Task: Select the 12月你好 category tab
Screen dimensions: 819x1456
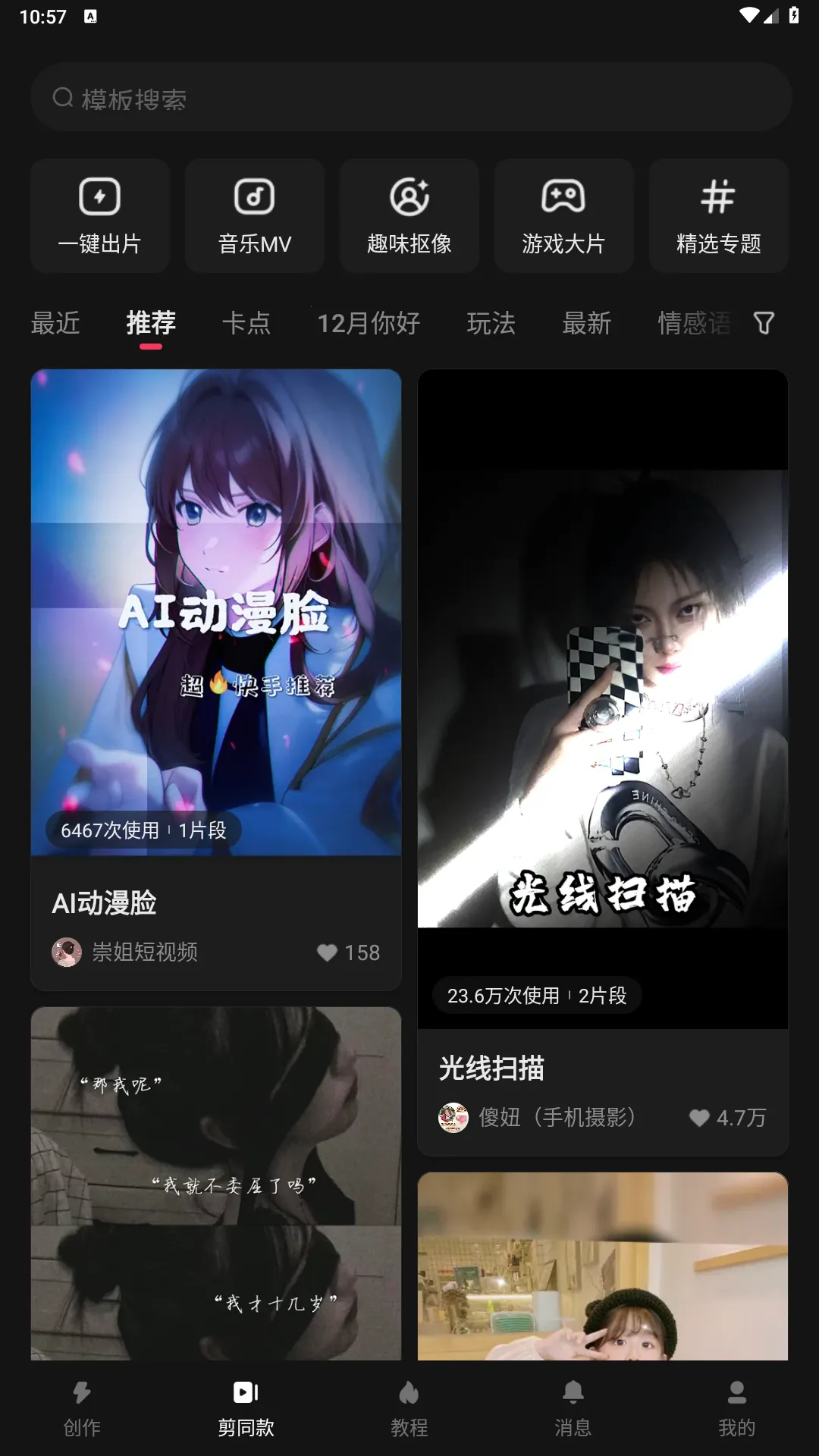Action: [x=369, y=322]
